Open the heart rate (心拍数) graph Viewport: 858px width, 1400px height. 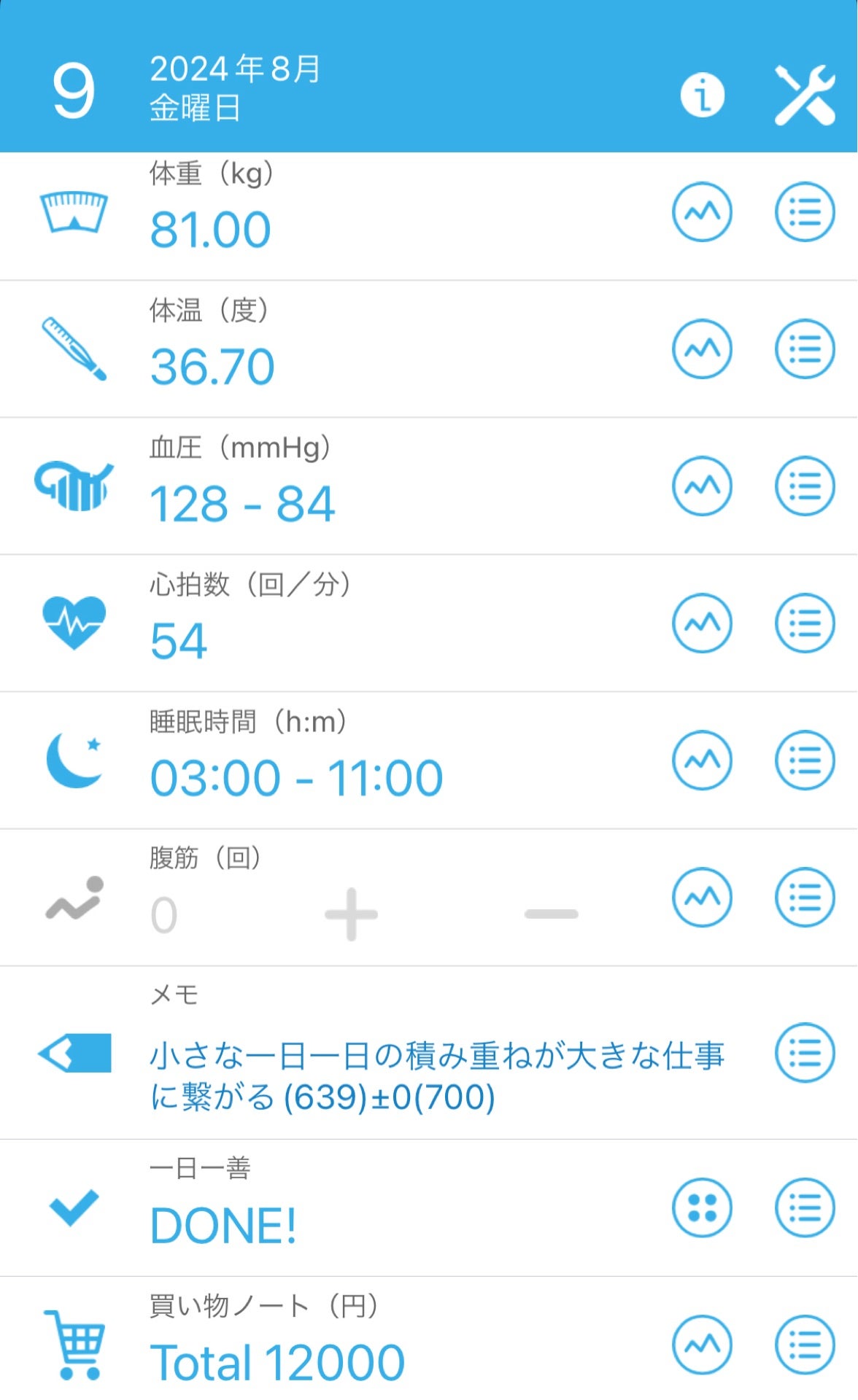pyautogui.click(x=703, y=622)
